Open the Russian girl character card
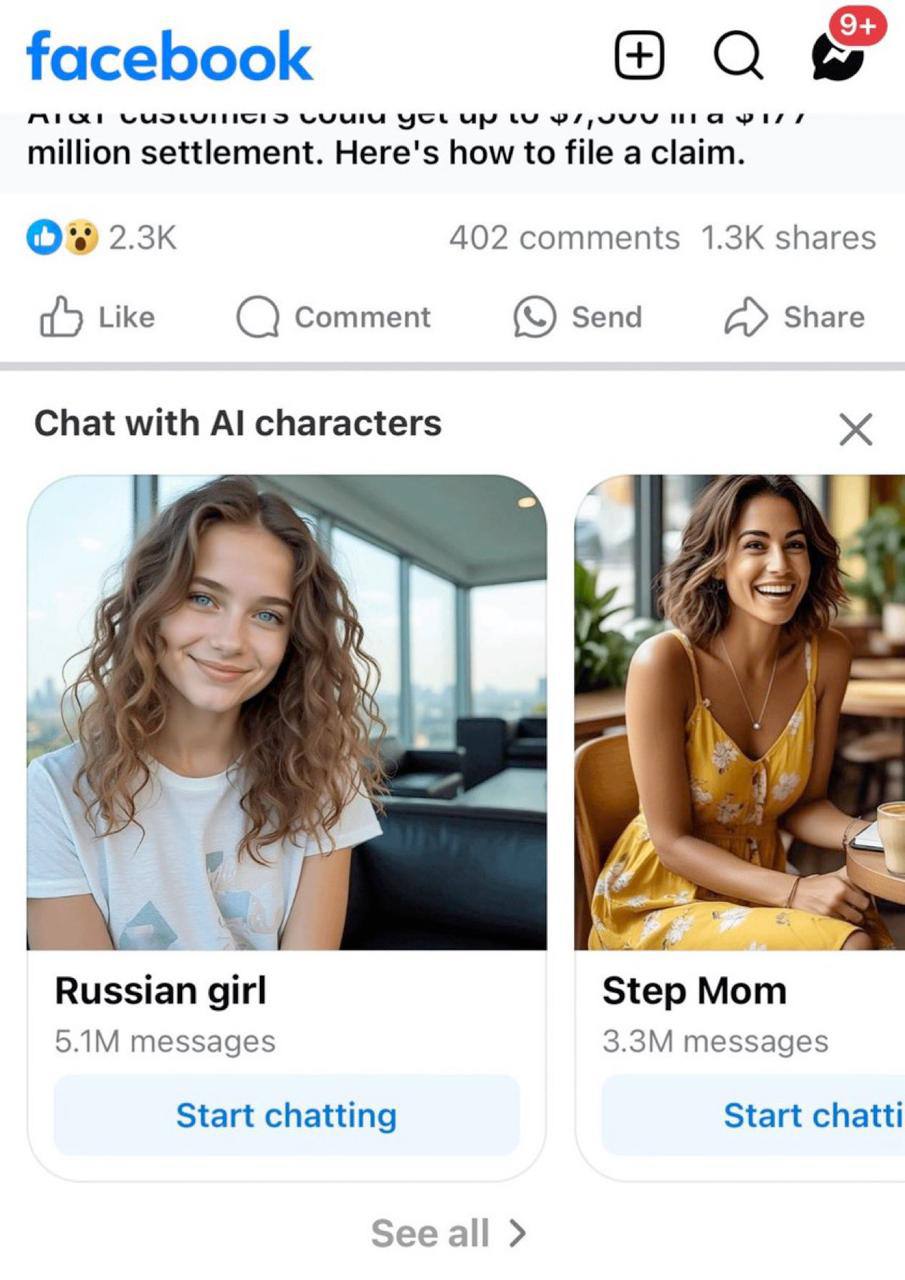Viewport: 905px width, 1280px height. click(287, 712)
